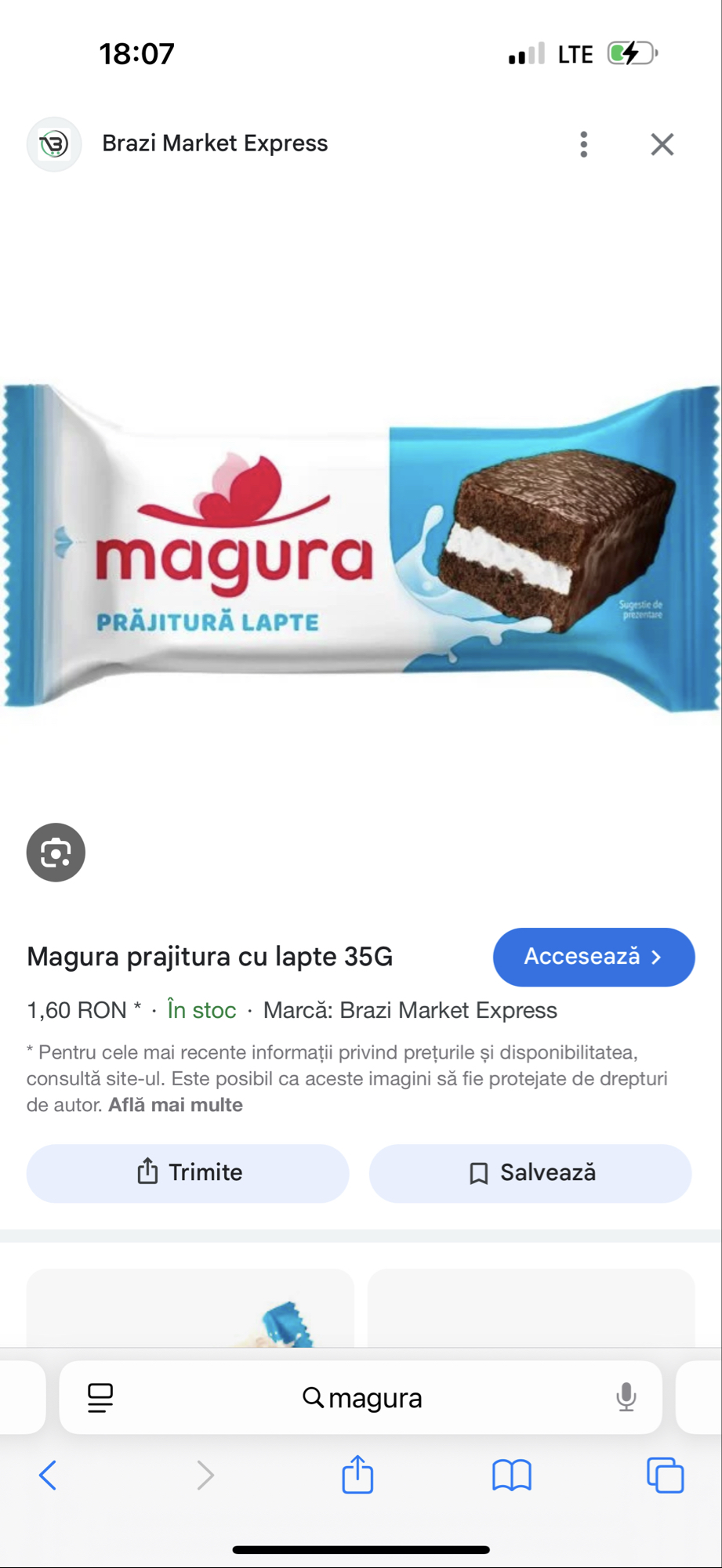Open image search with the Google Lens icon

point(55,853)
